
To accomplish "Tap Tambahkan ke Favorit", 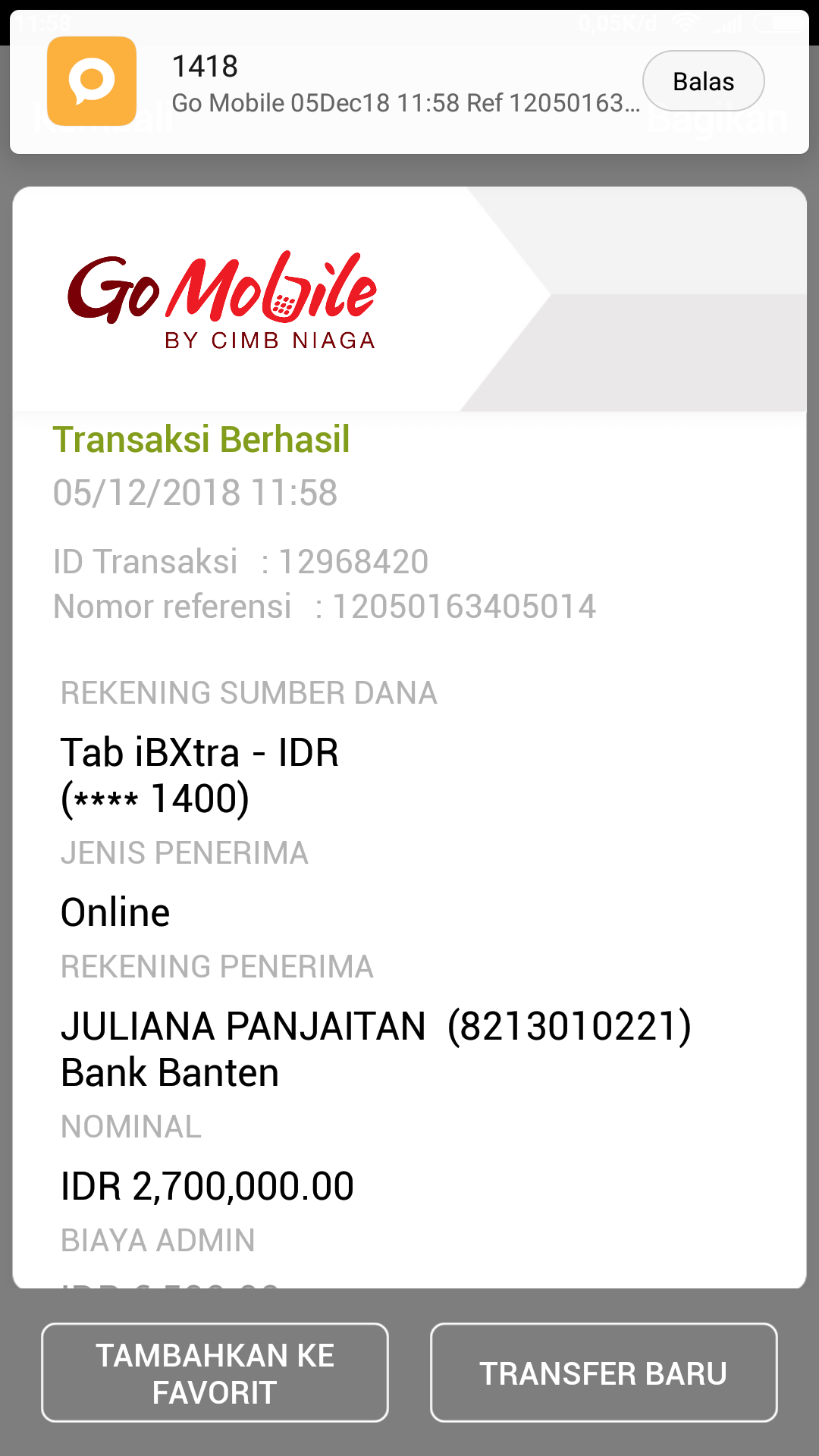I will [215, 1373].
